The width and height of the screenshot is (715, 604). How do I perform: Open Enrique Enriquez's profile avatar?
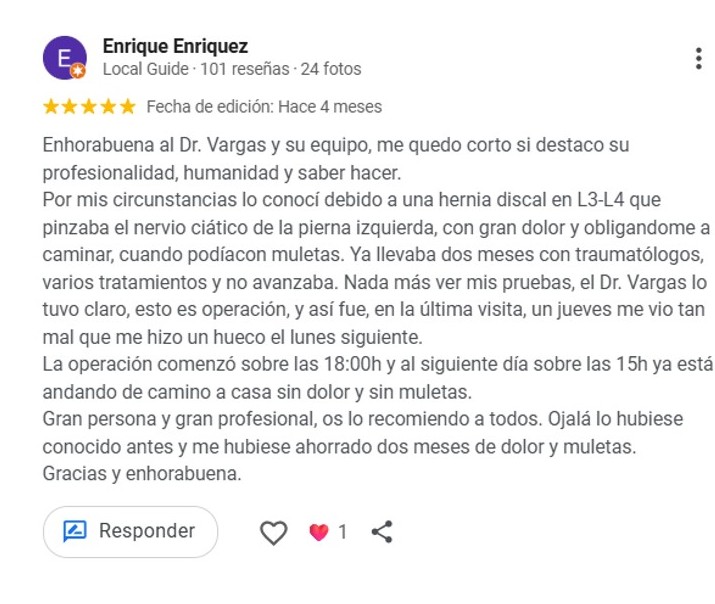(65, 59)
